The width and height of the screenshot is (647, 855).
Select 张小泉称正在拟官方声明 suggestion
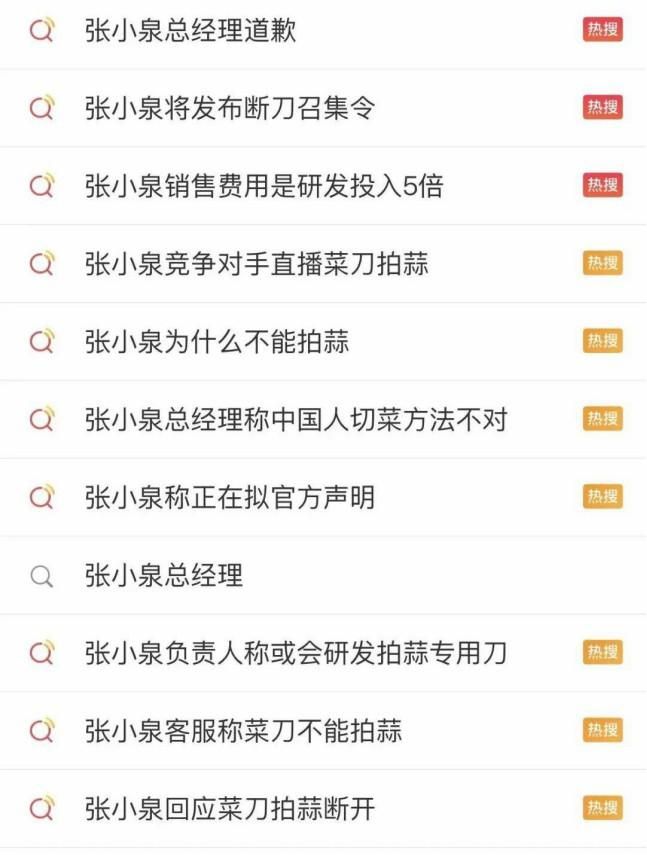pos(230,497)
